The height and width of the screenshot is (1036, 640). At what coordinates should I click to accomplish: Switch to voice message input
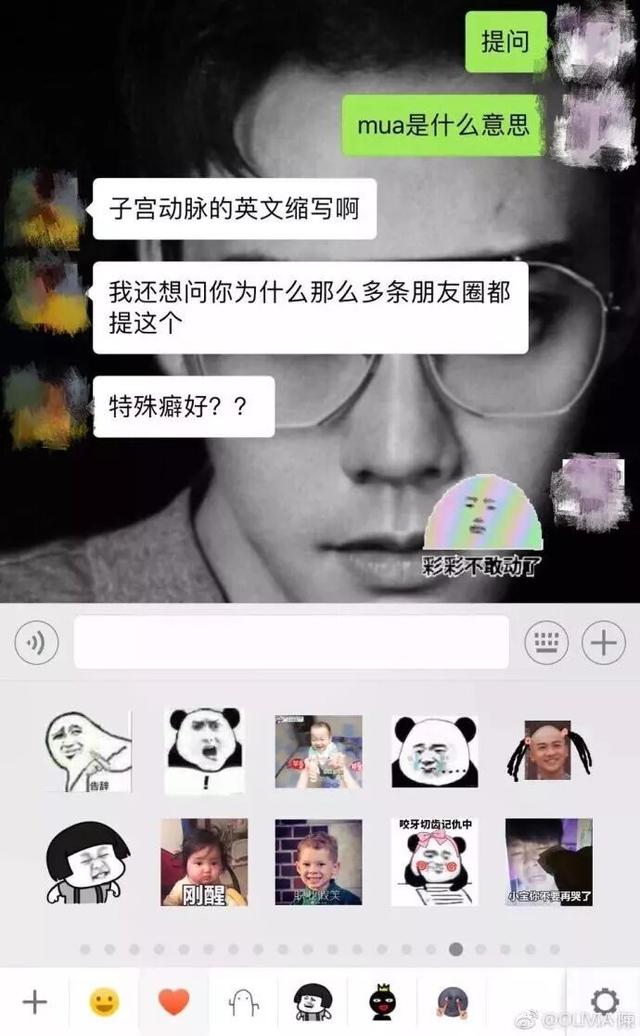(x=36, y=643)
